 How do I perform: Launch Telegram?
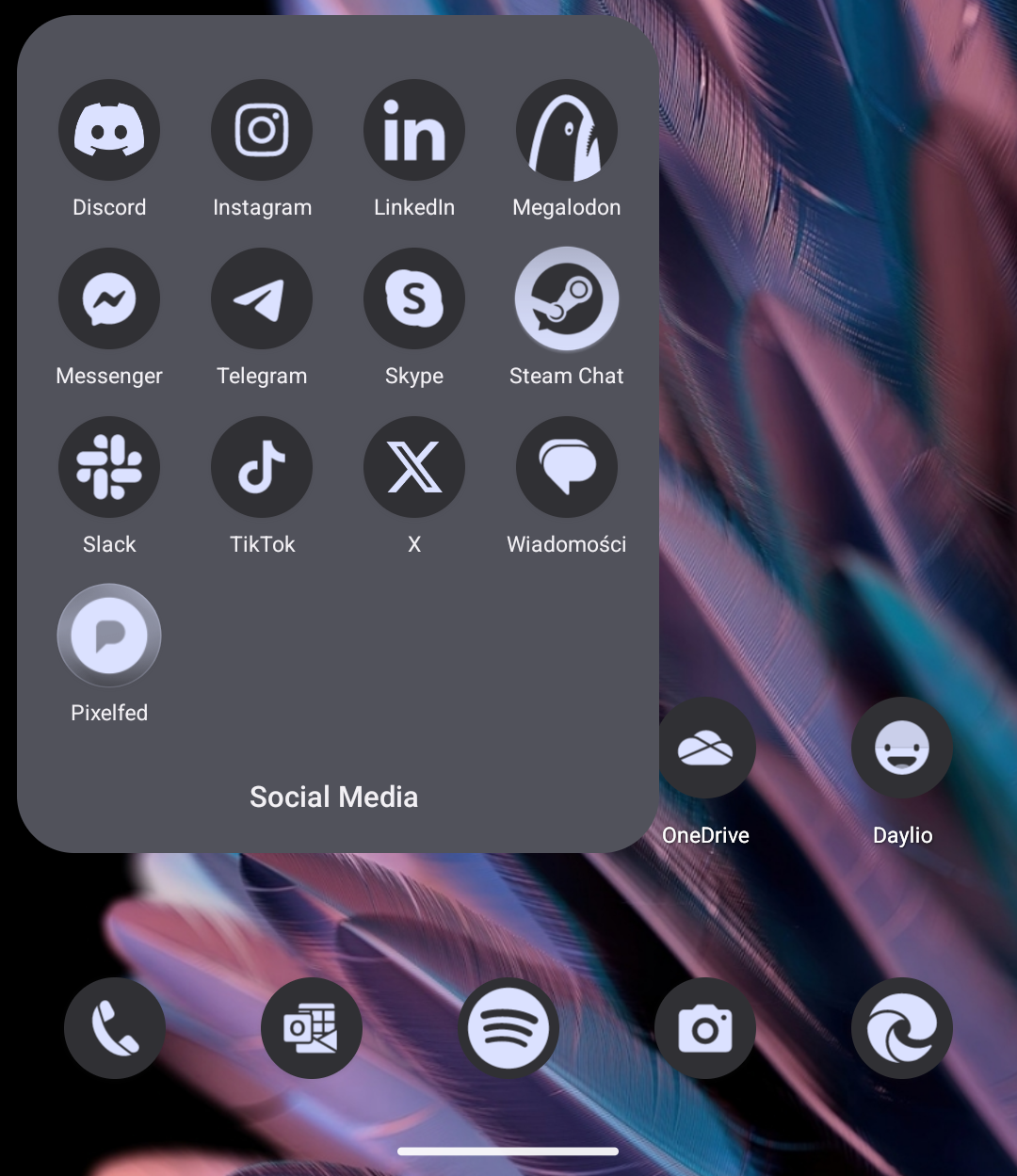[262, 298]
